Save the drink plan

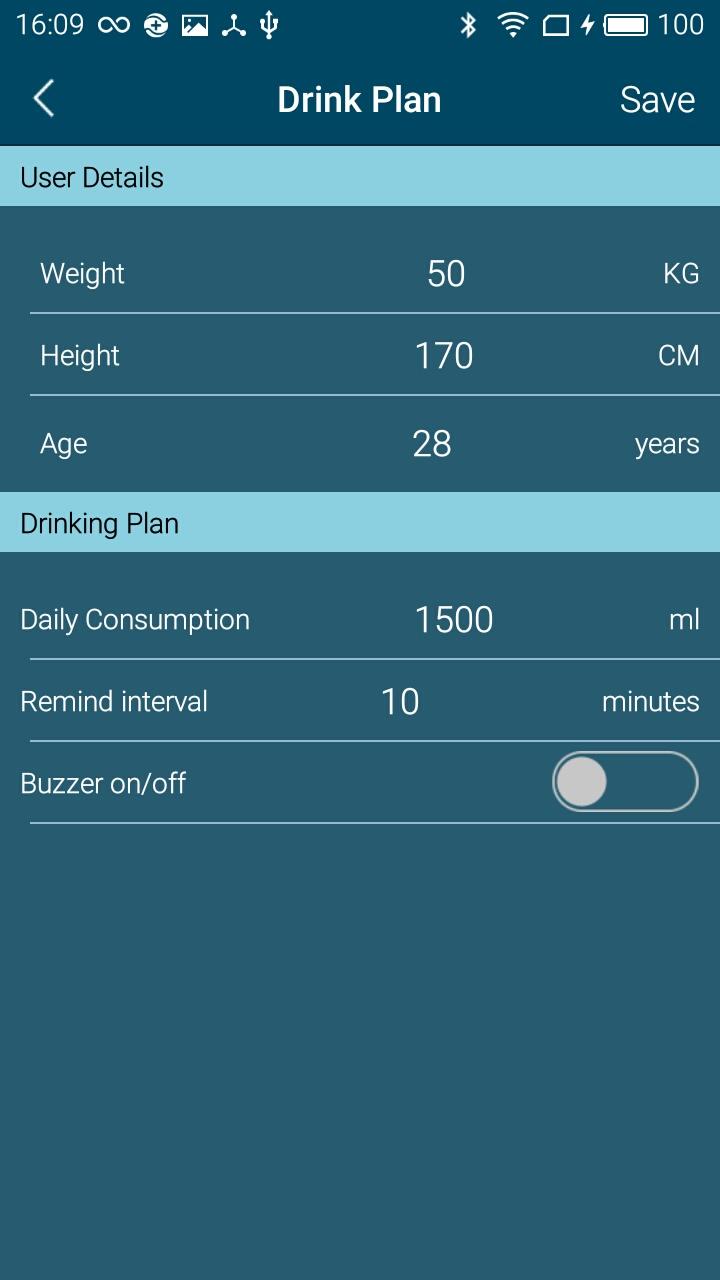(656, 99)
